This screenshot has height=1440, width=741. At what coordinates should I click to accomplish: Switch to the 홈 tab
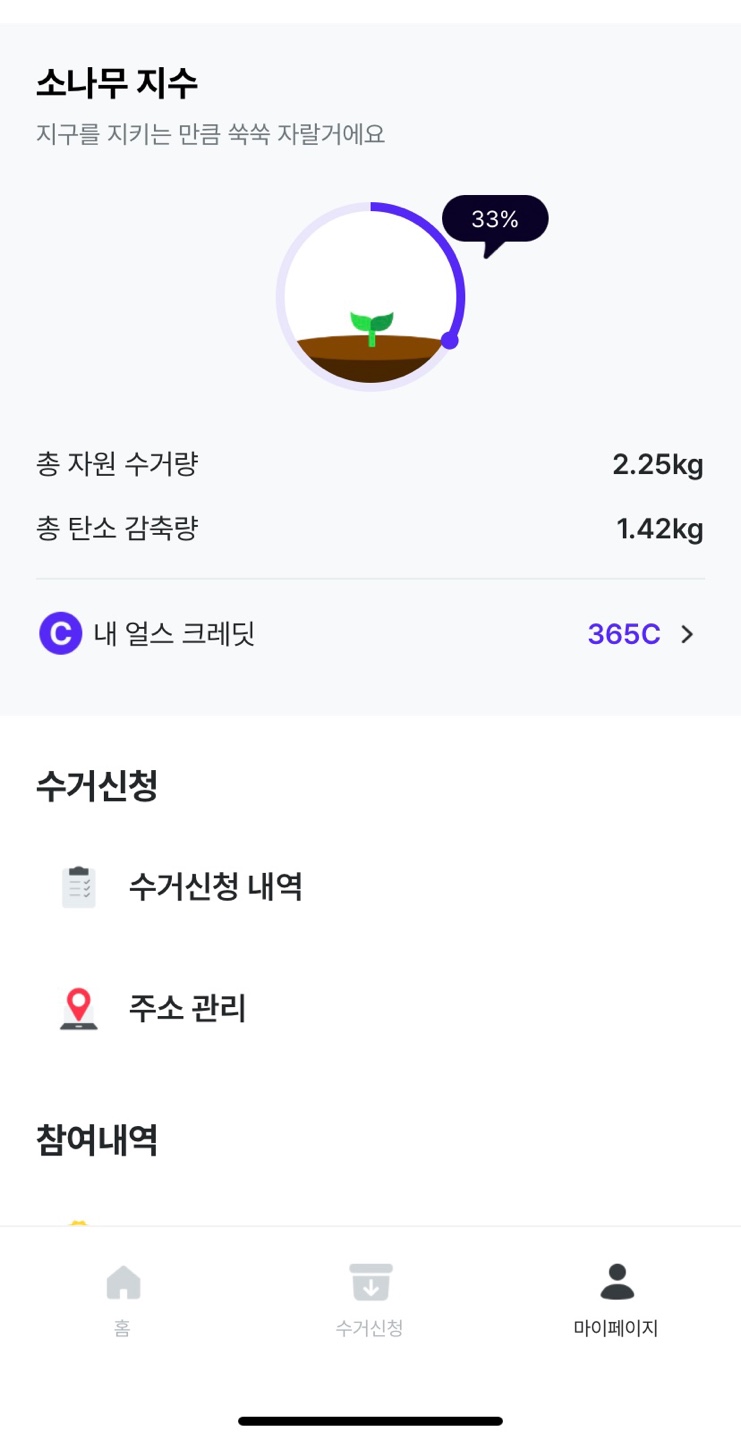(x=123, y=1299)
